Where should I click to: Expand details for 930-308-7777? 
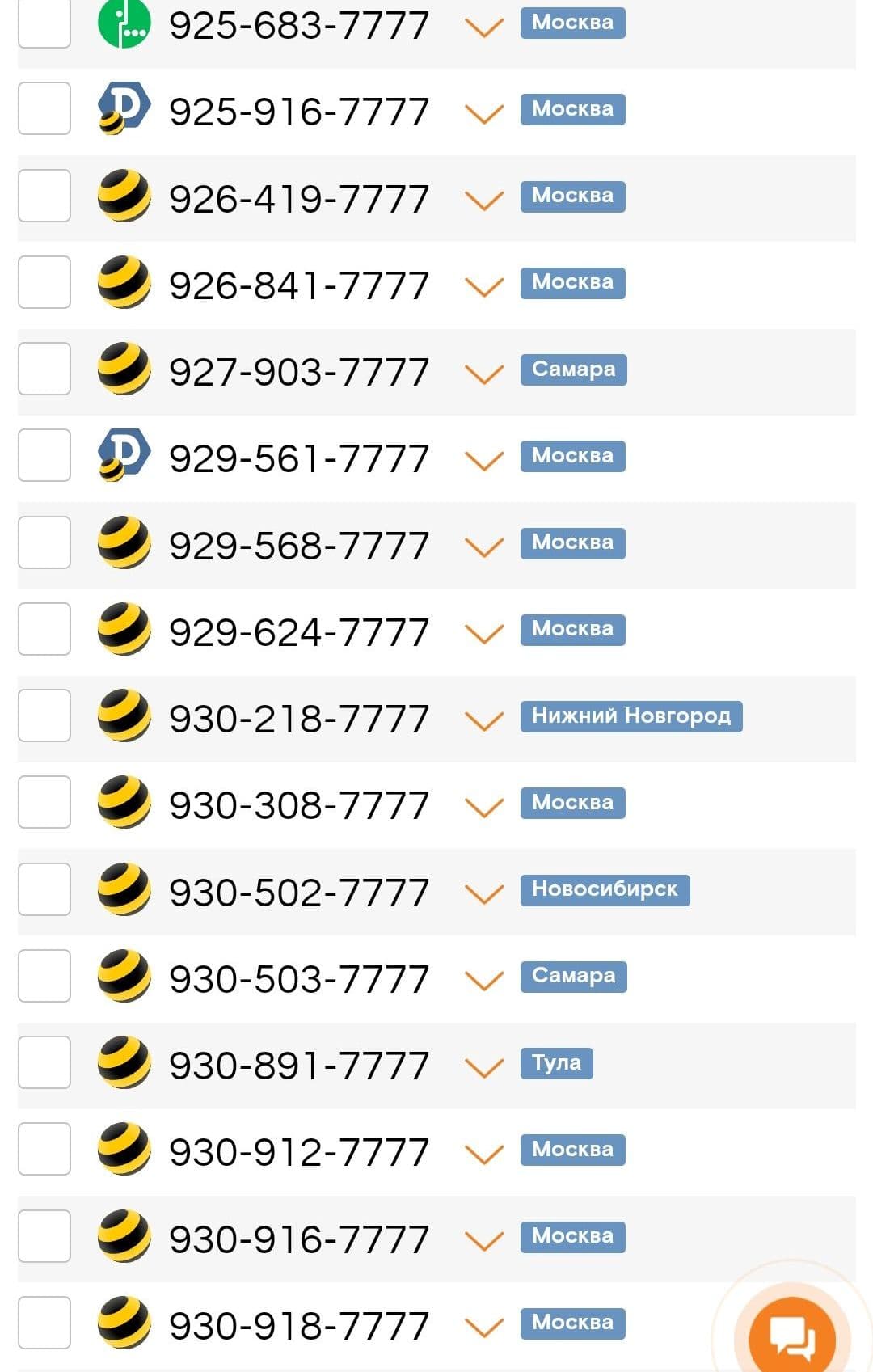tap(484, 806)
